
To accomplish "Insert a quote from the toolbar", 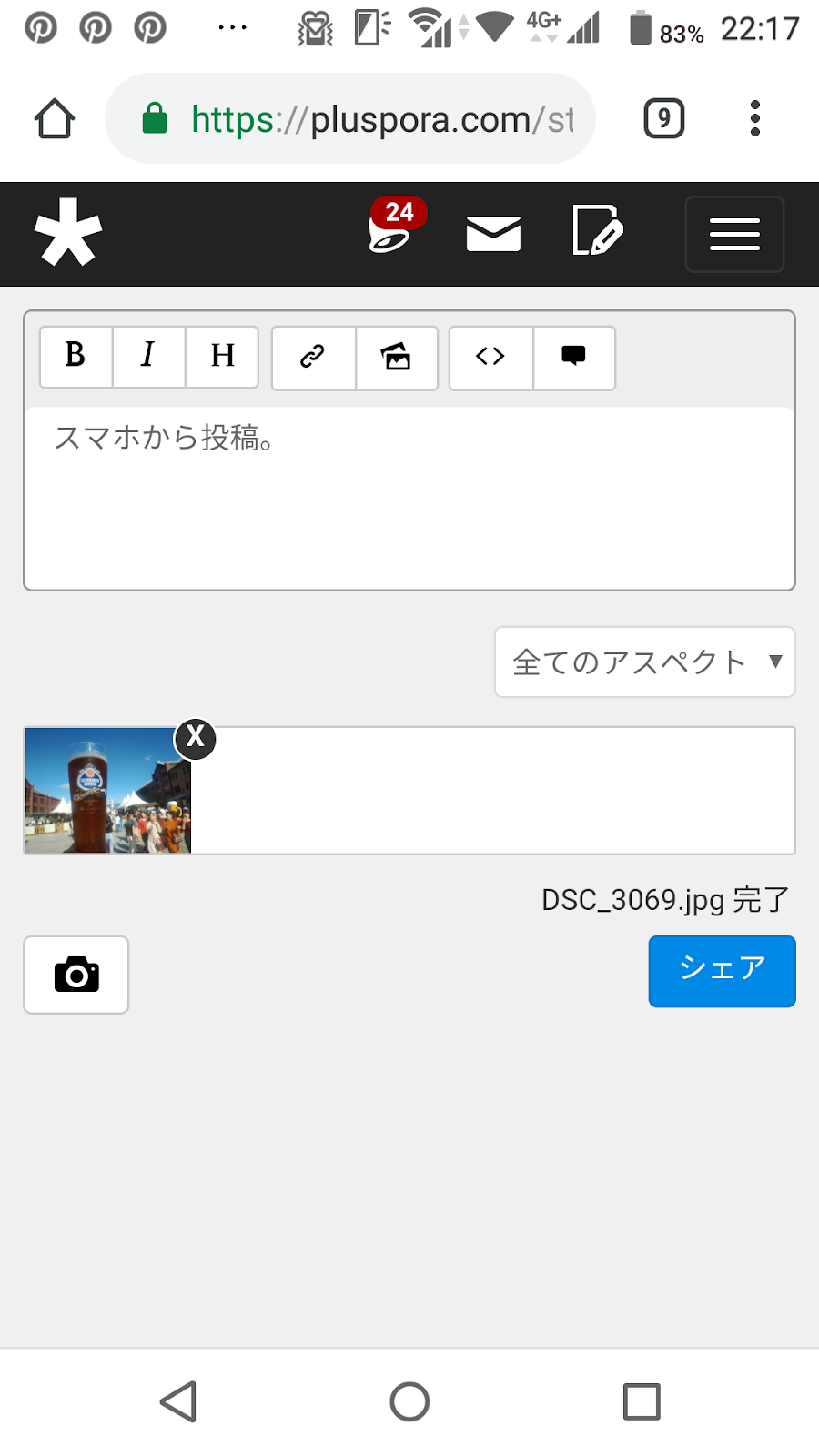I will point(573,357).
